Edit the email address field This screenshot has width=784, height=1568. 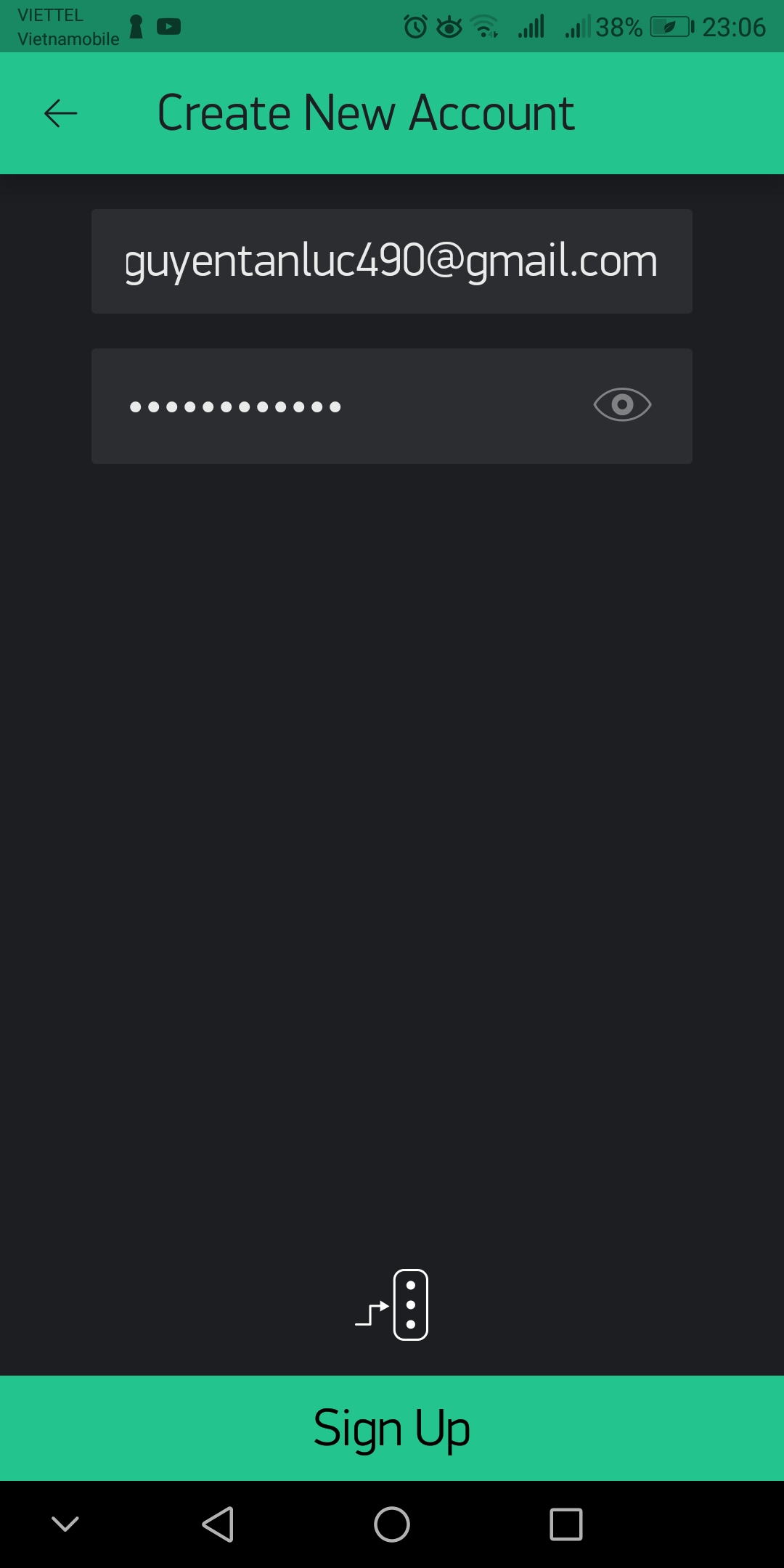pyautogui.click(x=392, y=261)
